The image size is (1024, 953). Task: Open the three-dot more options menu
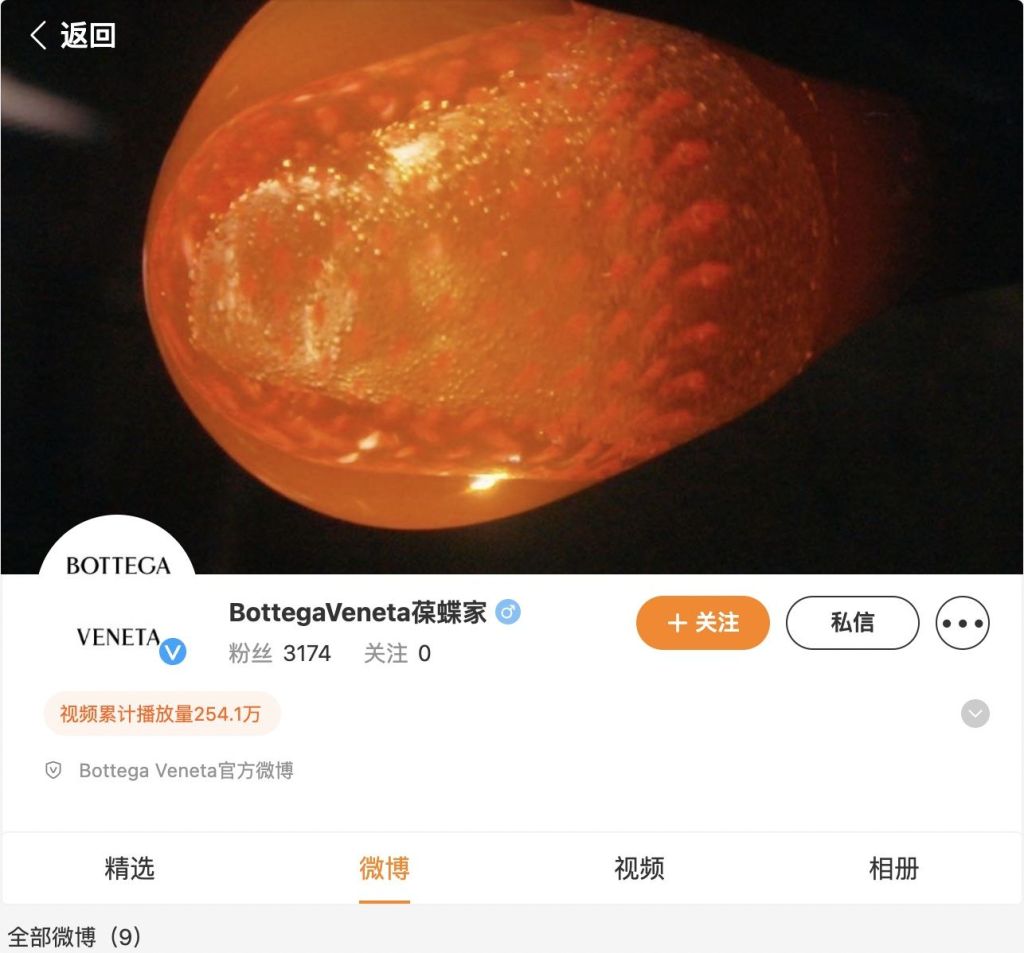click(x=962, y=623)
